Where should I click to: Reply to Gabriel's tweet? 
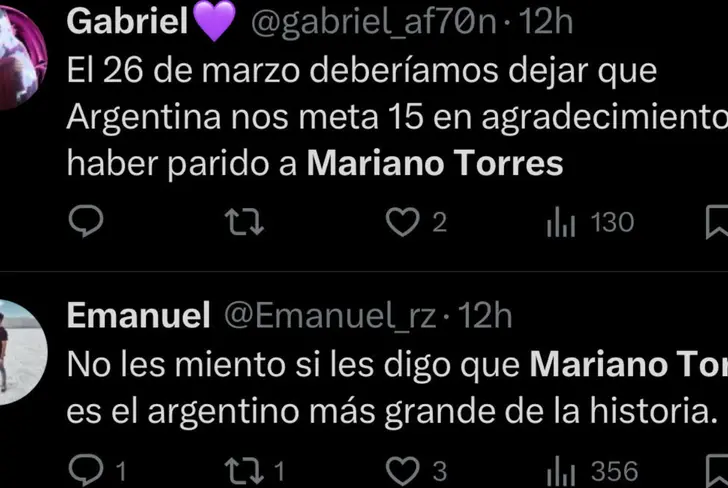(86, 222)
